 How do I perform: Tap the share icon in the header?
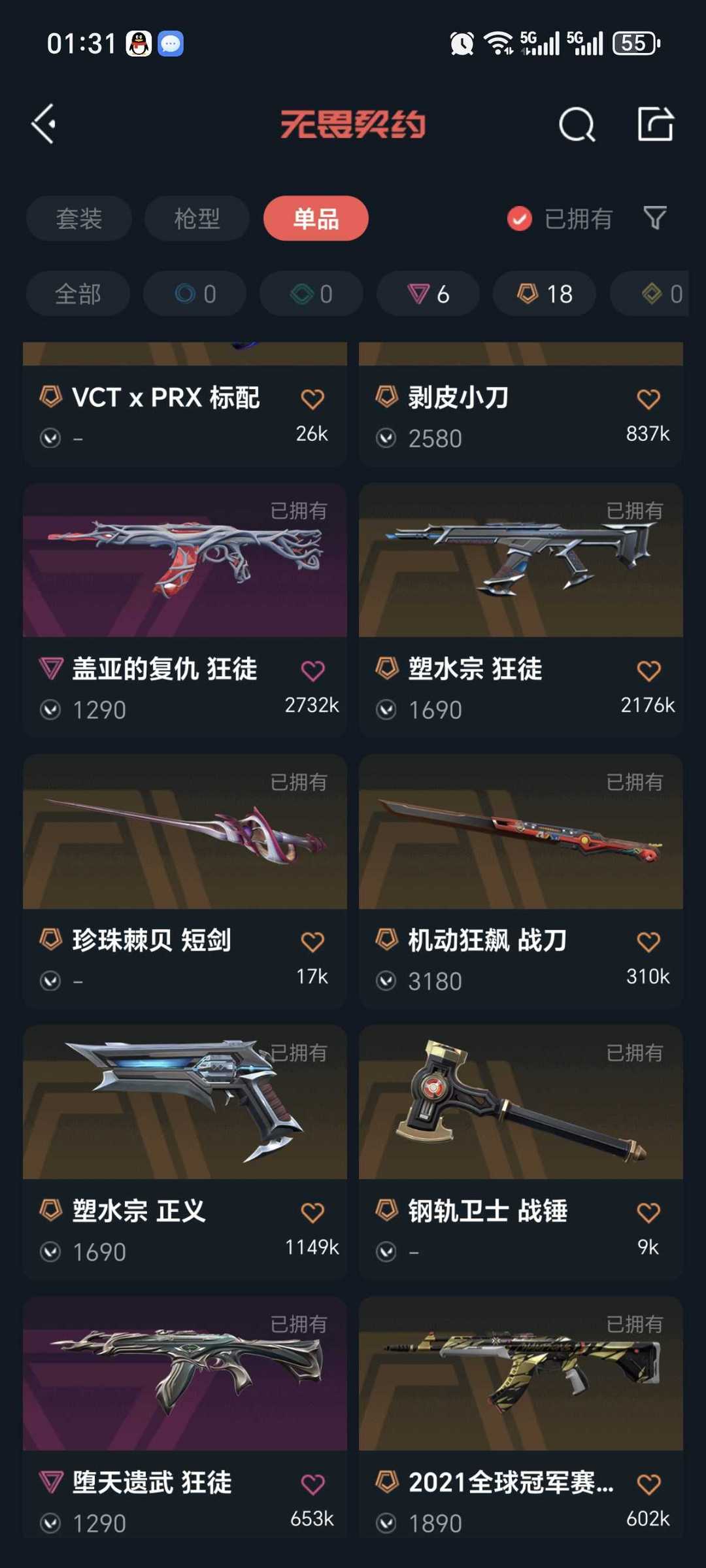point(655,124)
